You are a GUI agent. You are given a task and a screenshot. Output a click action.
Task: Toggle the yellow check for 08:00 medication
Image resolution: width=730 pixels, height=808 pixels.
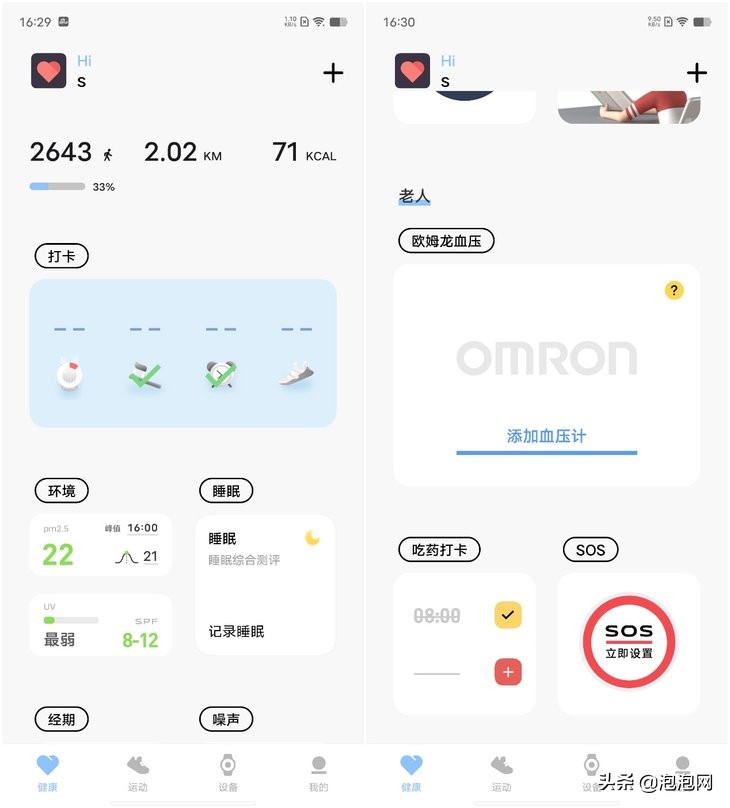(x=506, y=613)
